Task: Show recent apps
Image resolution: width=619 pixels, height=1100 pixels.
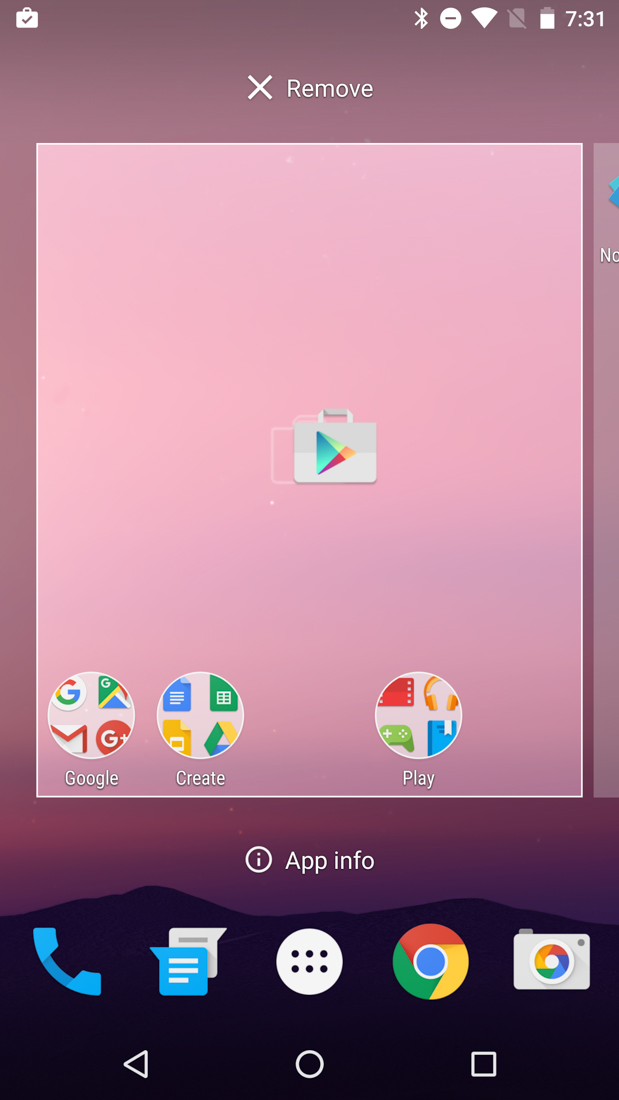Action: (x=483, y=1064)
